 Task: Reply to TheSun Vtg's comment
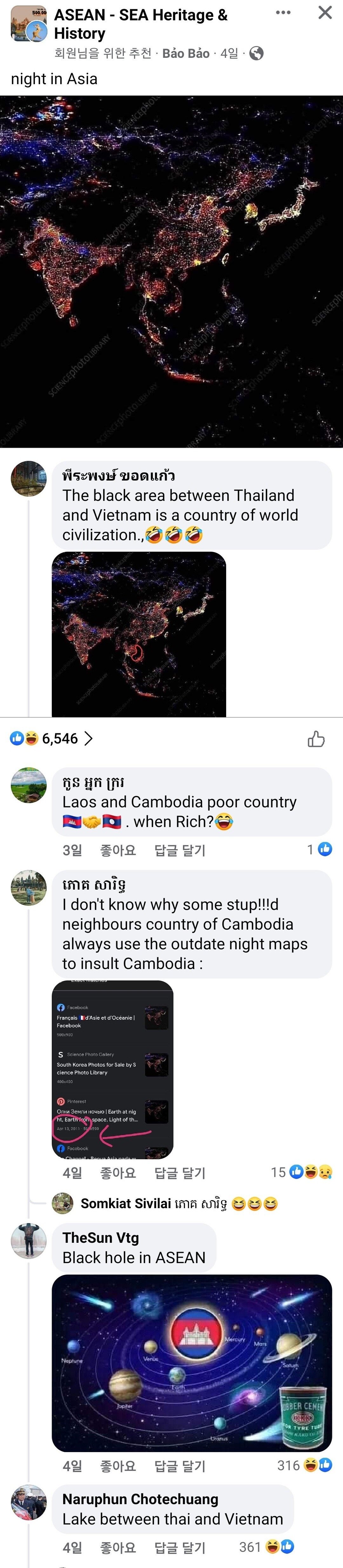tap(179, 1466)
